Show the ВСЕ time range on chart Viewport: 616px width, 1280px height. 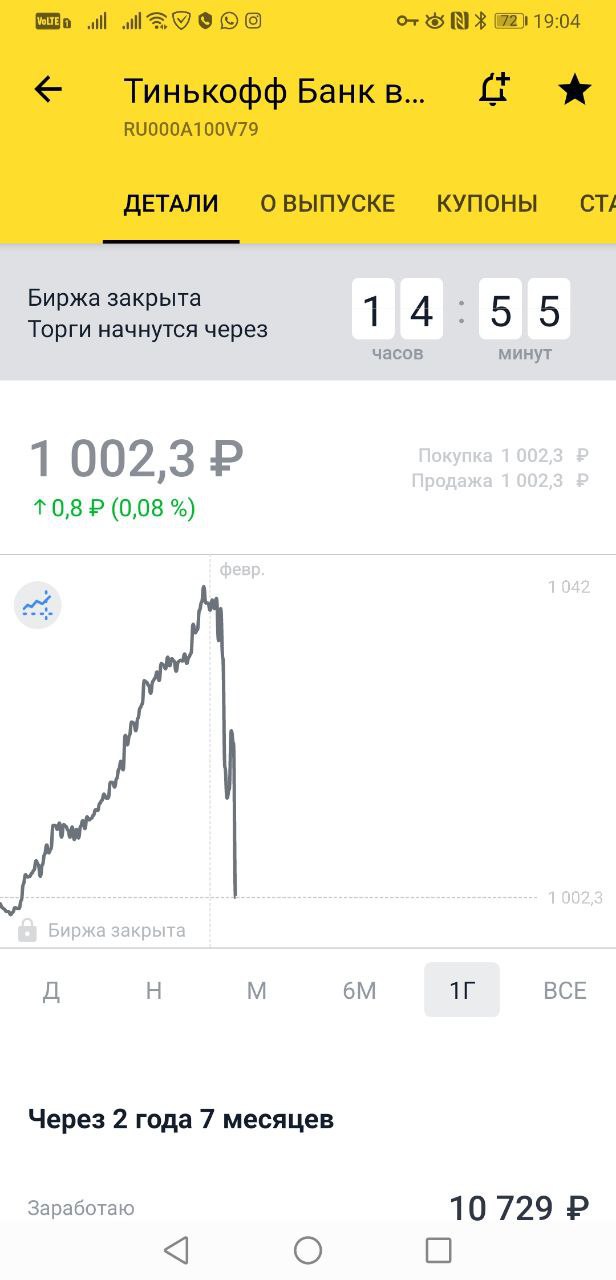tap(565, 990)
